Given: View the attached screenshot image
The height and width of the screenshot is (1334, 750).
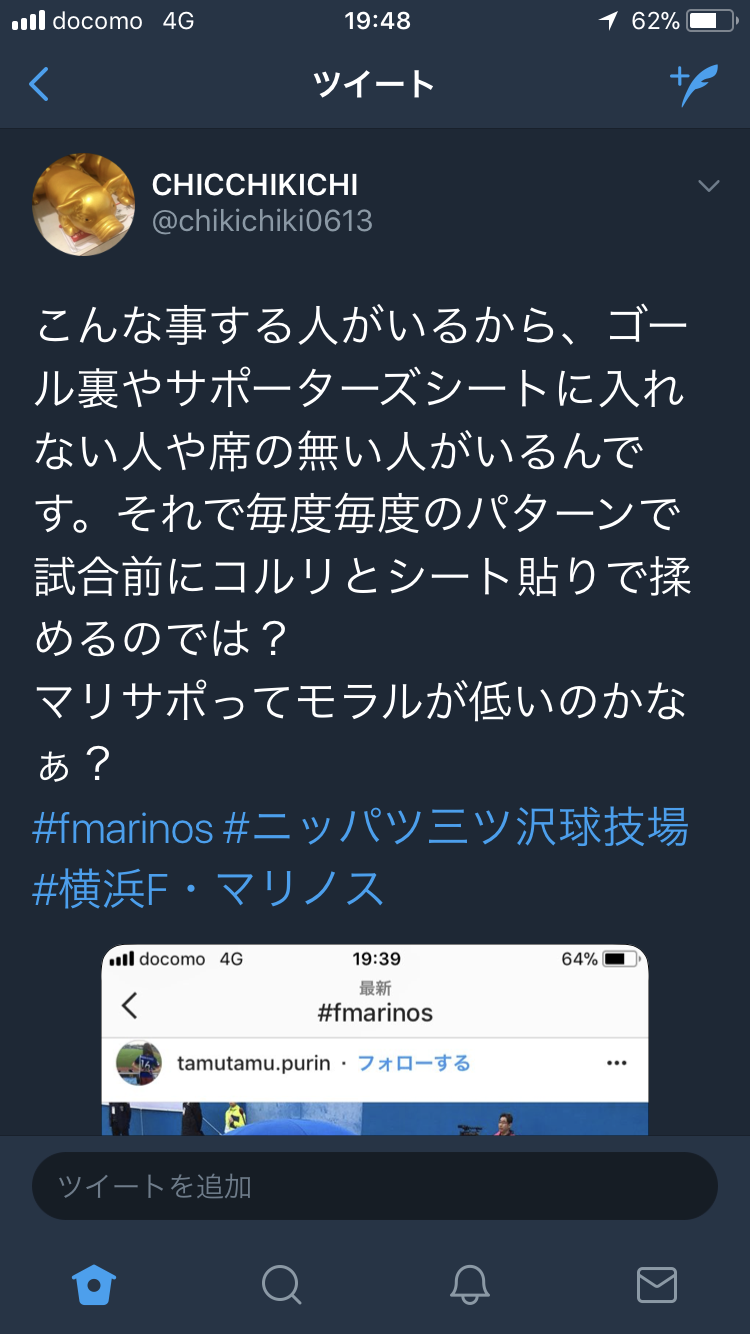Looking at the screenshot, I should 375,1040.
